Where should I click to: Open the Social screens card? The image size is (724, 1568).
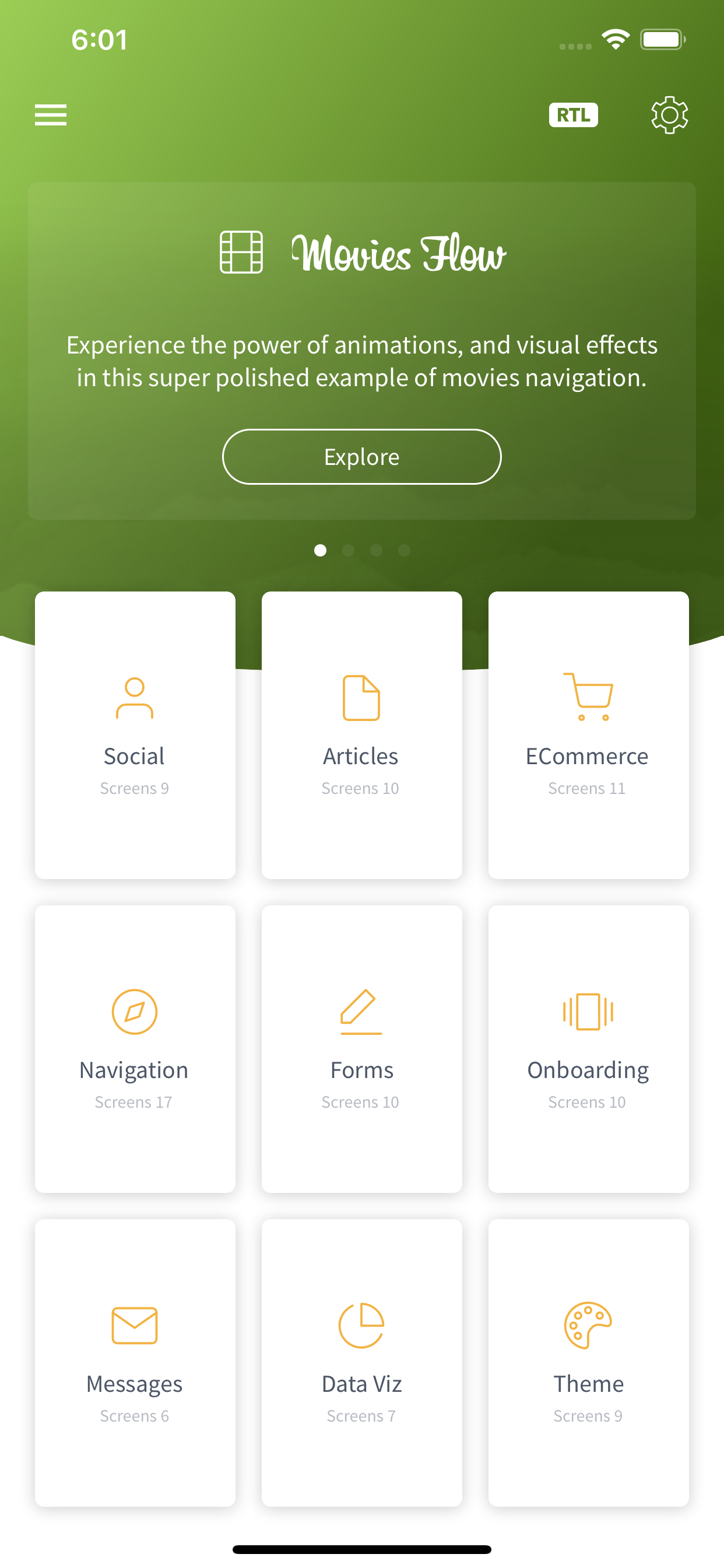135,734
